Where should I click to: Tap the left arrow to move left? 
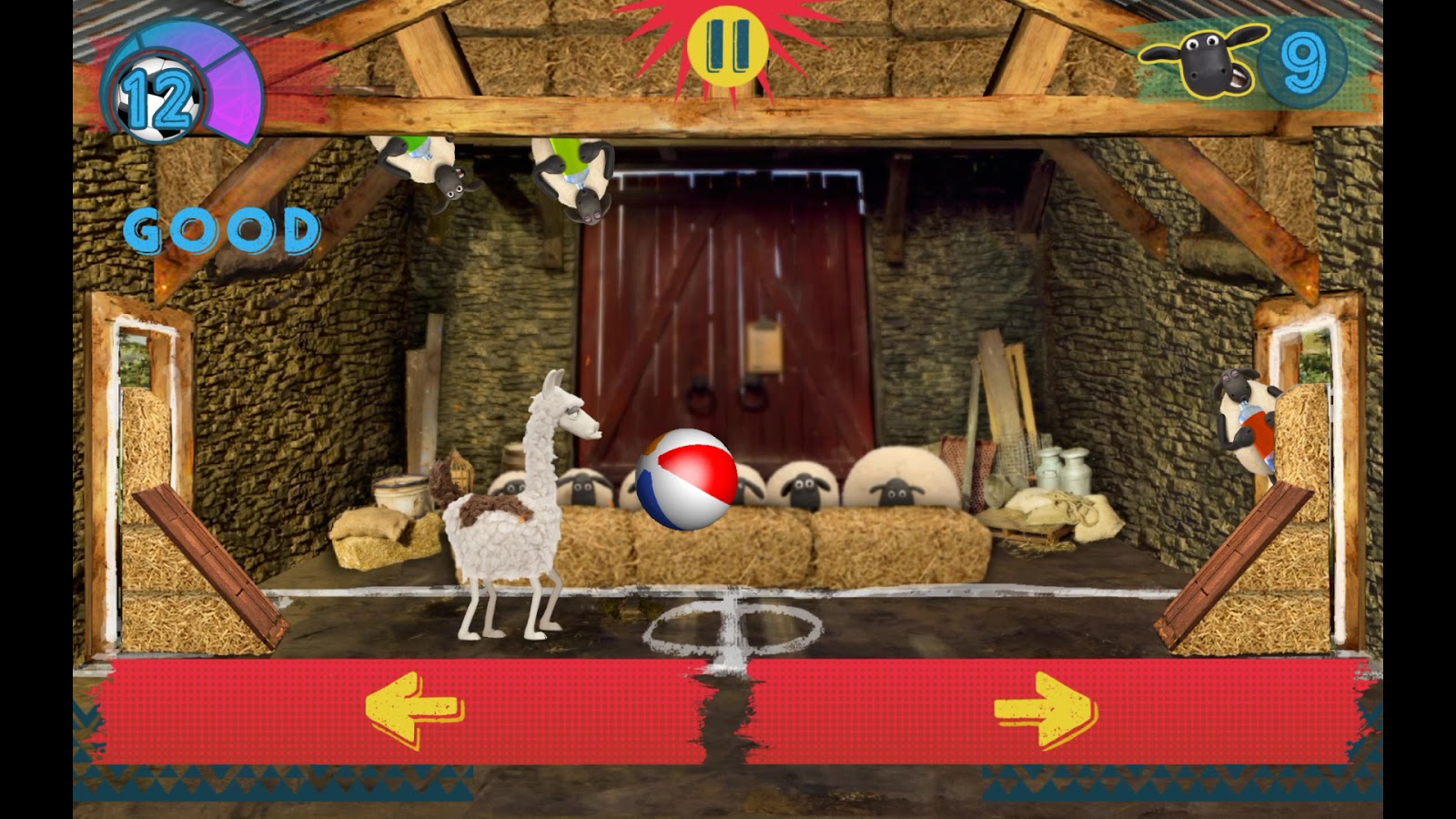click(x=414, y=711)
